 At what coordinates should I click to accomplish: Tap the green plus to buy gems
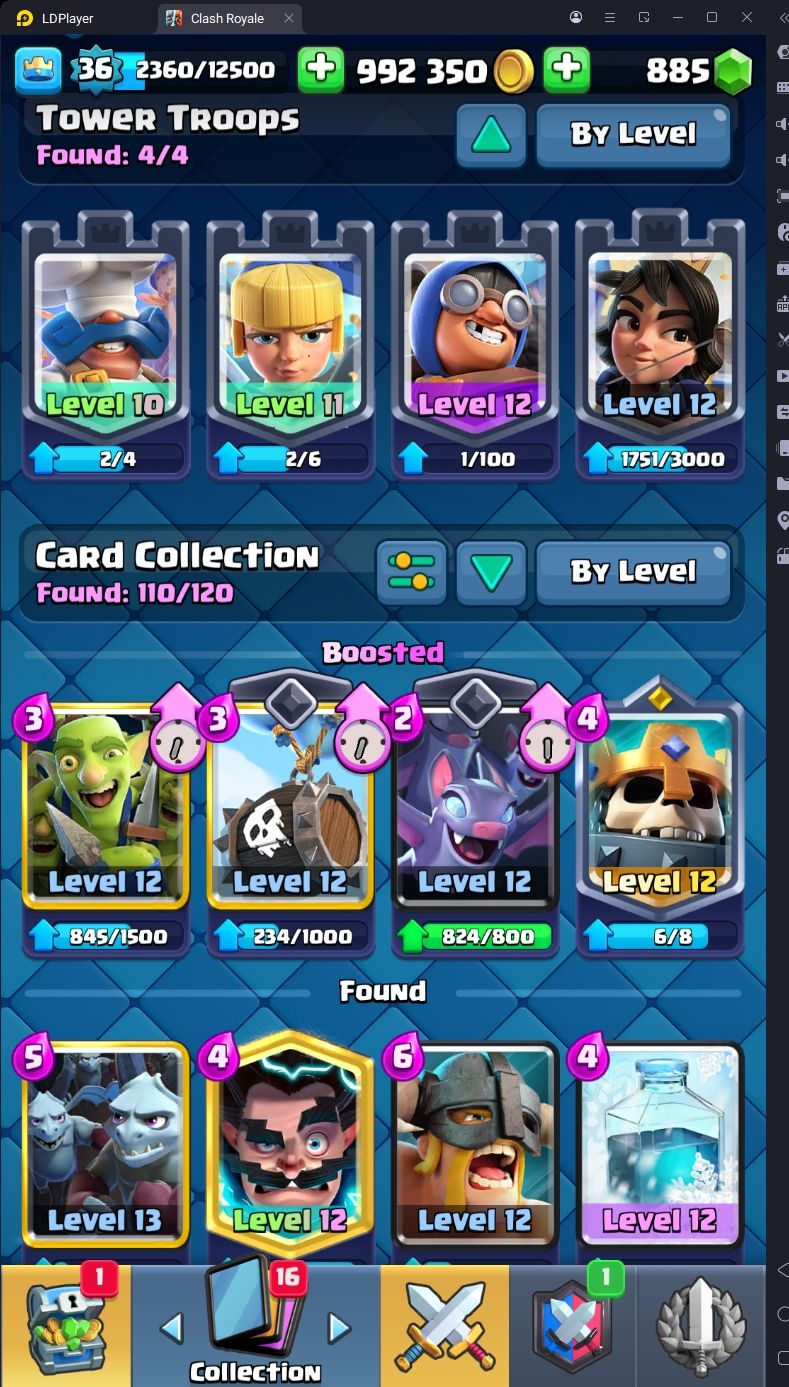pyautogui.click(x=566, y=69)
